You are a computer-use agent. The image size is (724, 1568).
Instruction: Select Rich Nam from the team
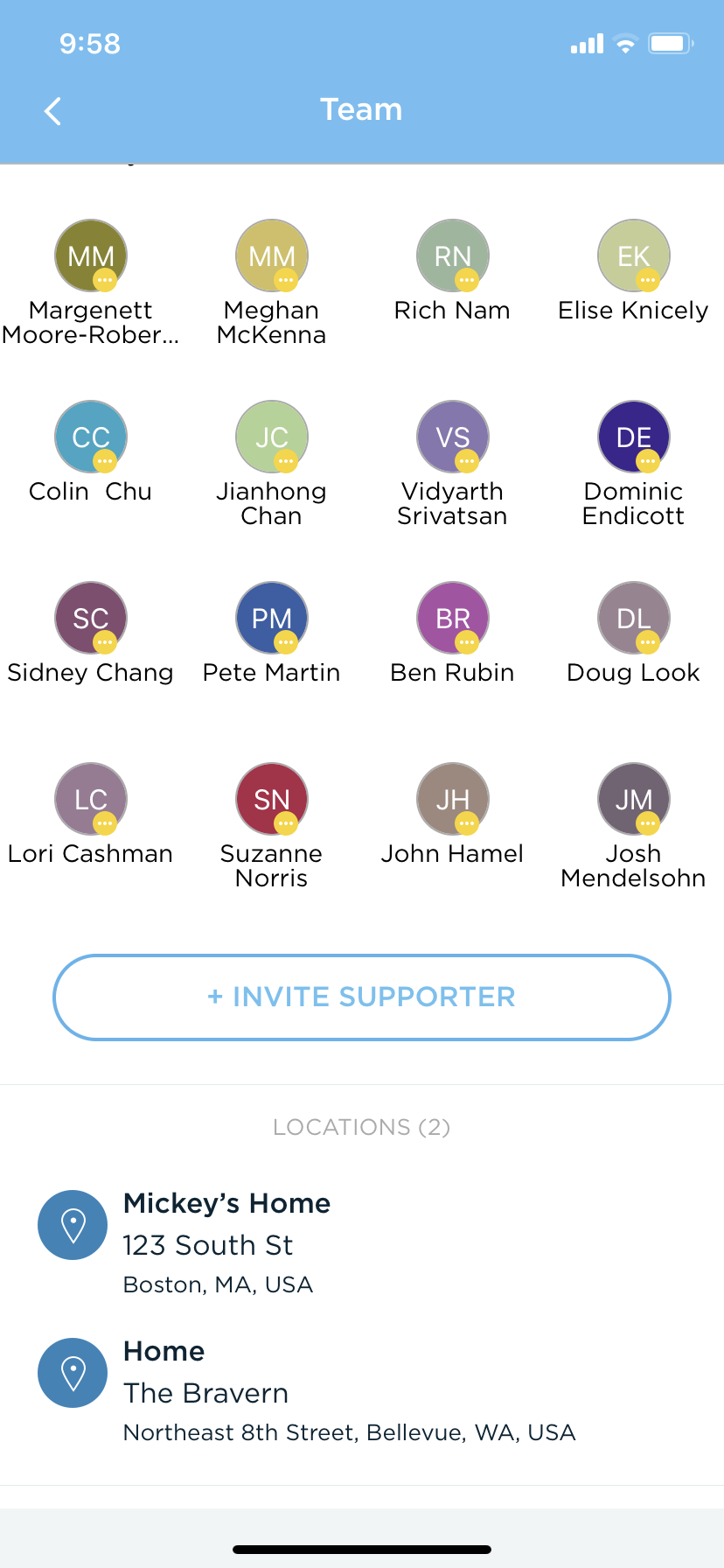tap(453, 256)
